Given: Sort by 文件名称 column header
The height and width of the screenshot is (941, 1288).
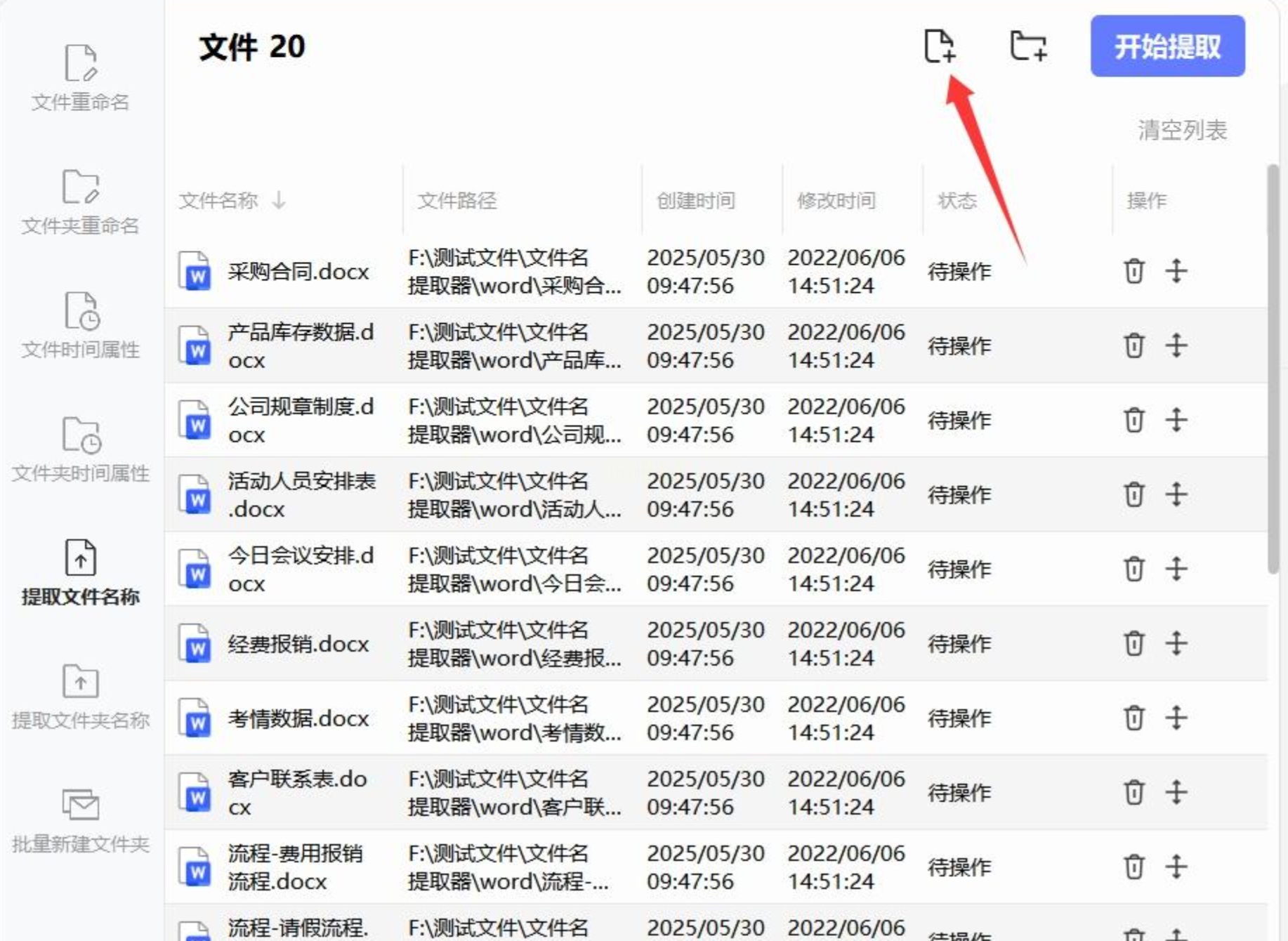Looking at the screenshot, I should coord(219,201).
